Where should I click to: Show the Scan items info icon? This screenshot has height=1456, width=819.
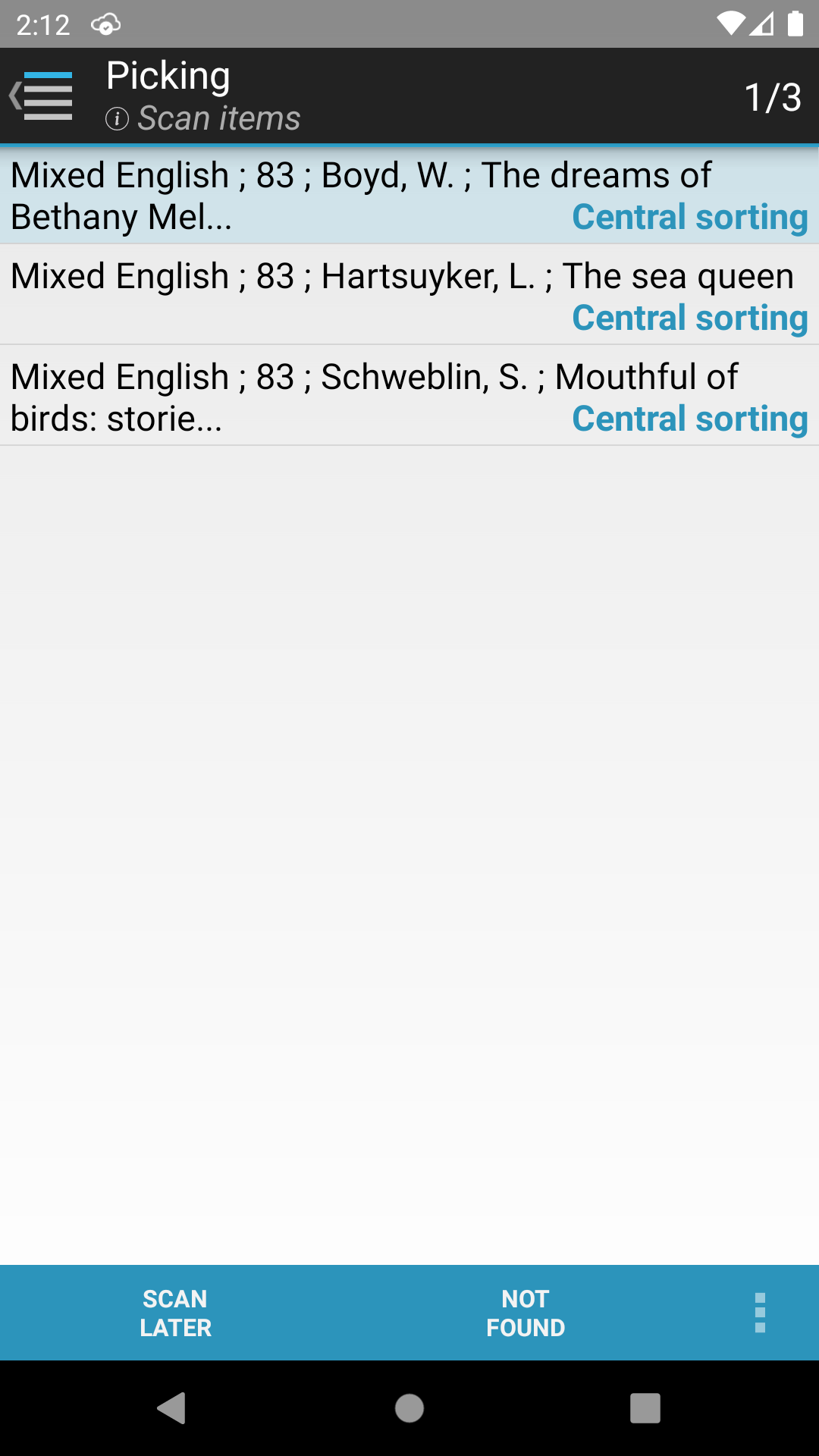tap(117, 119)
